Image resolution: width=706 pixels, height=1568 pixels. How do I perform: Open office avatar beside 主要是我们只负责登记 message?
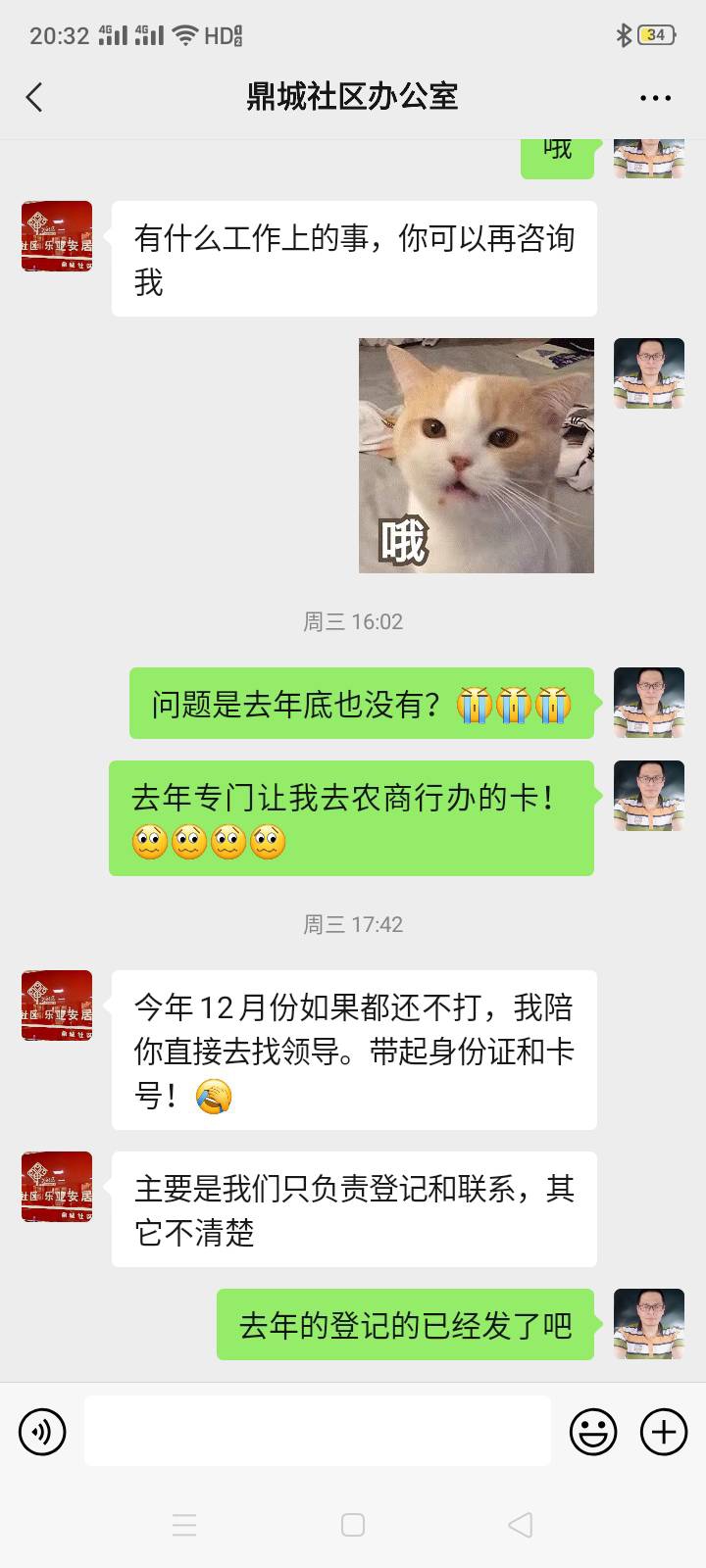click(x=57, y=1187)
